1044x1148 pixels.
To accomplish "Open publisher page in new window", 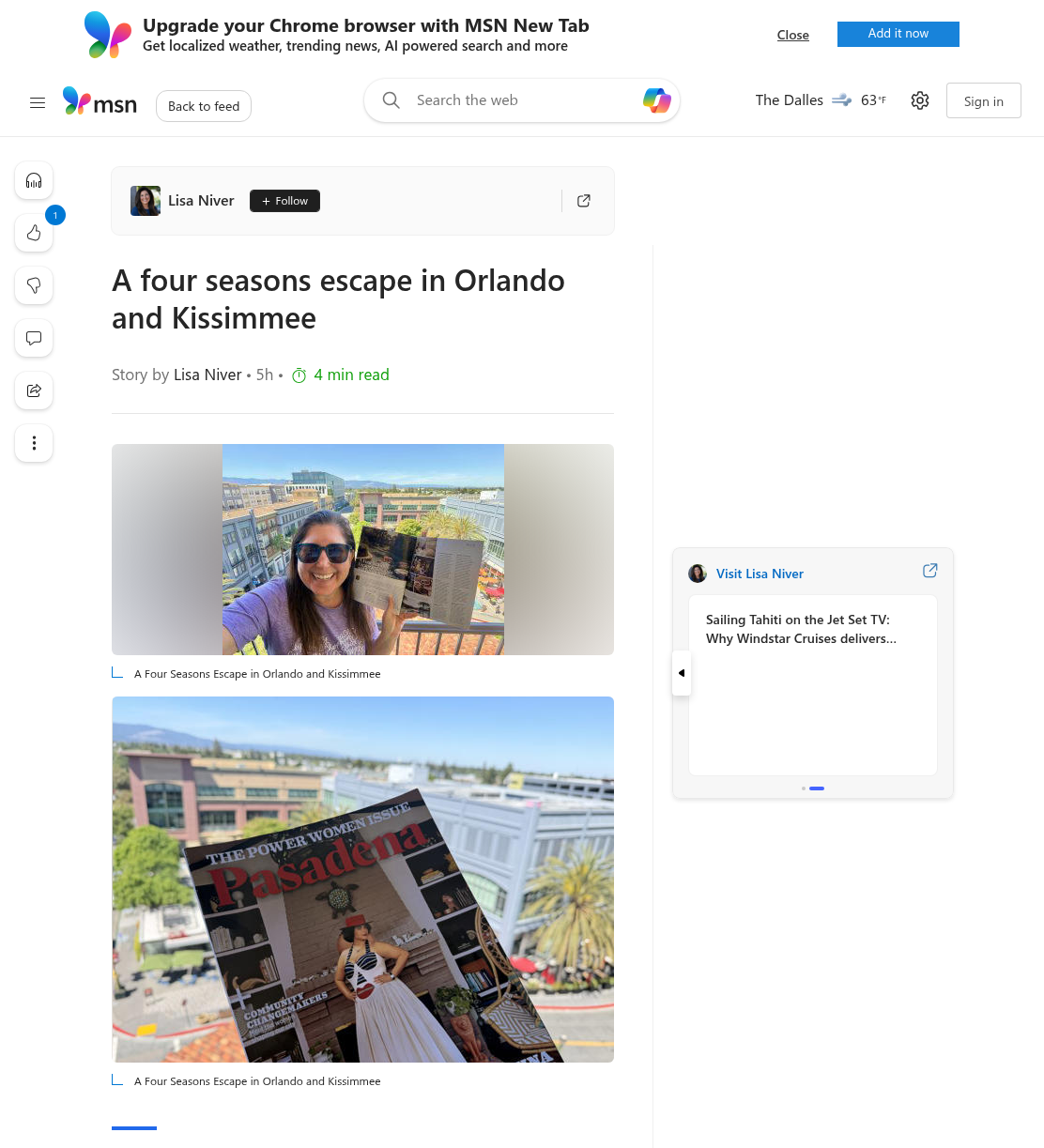I will click(x=584, y=201).
